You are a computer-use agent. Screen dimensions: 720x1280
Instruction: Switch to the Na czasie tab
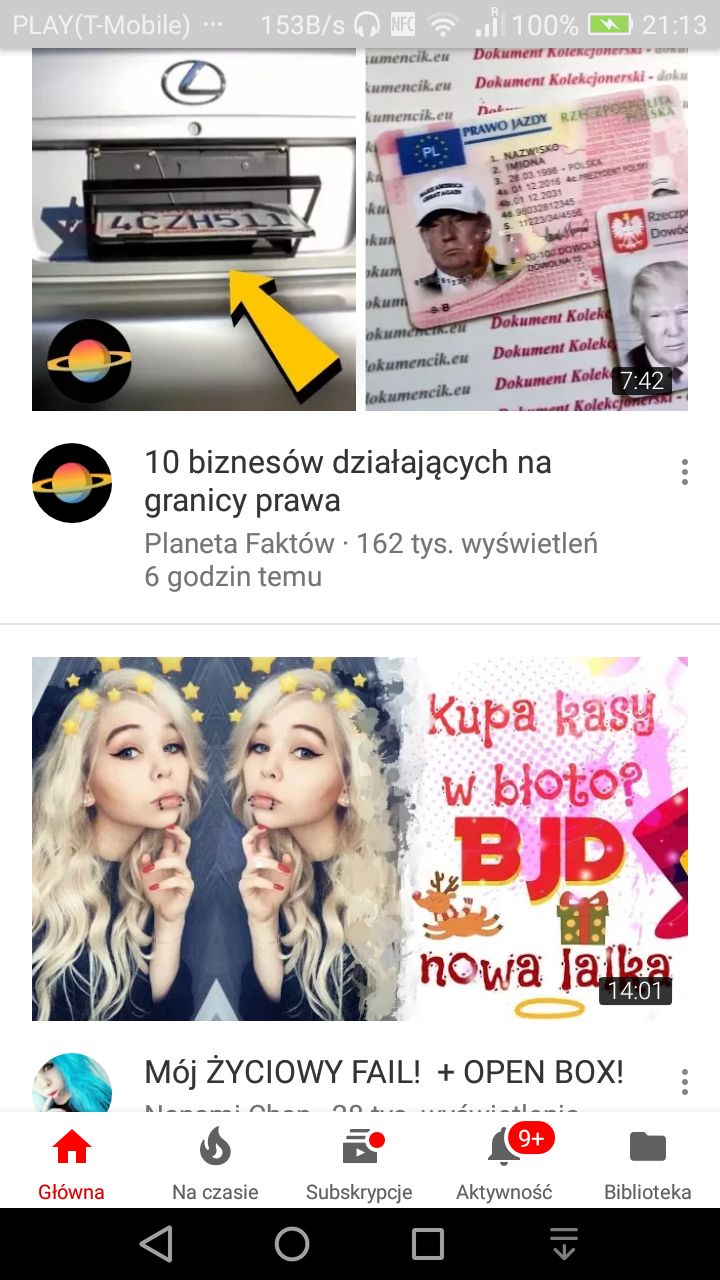[215, 1162]
